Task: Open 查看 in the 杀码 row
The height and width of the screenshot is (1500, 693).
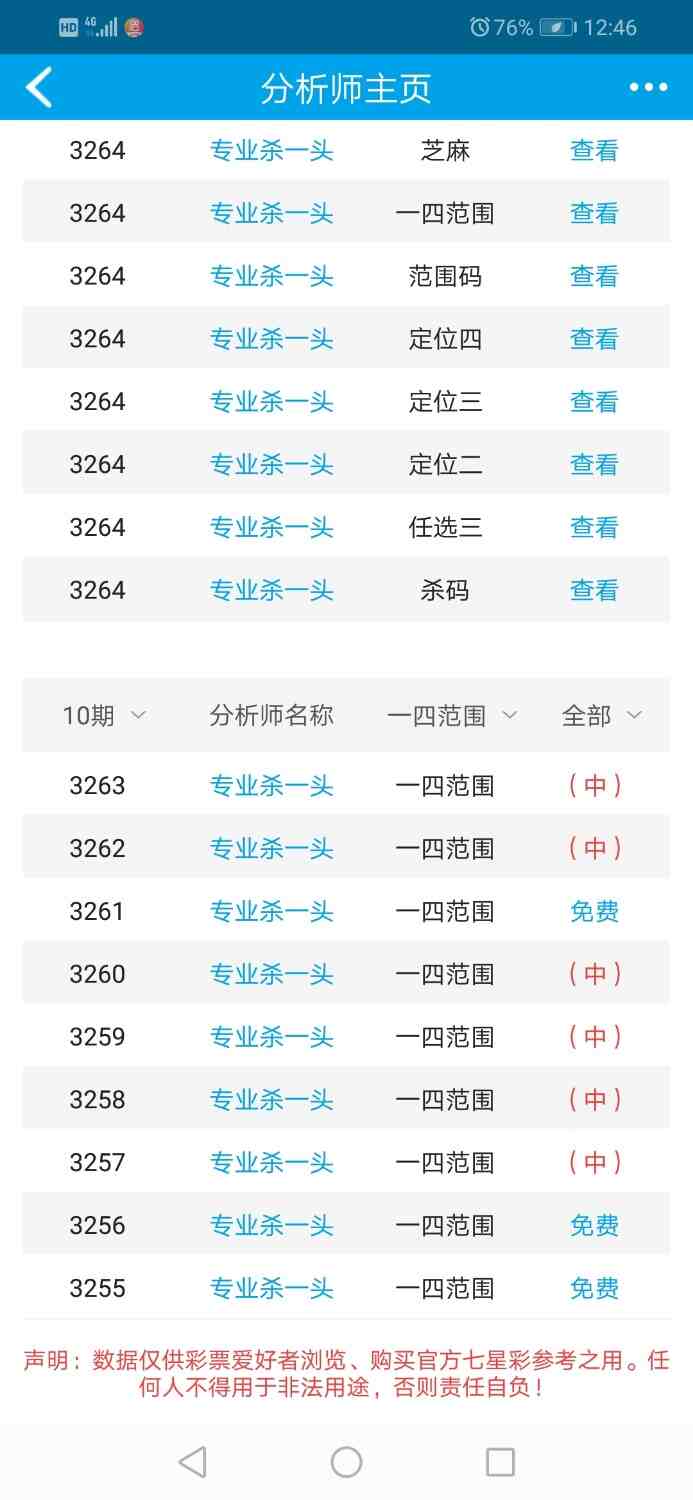Action: pos(594,591)
